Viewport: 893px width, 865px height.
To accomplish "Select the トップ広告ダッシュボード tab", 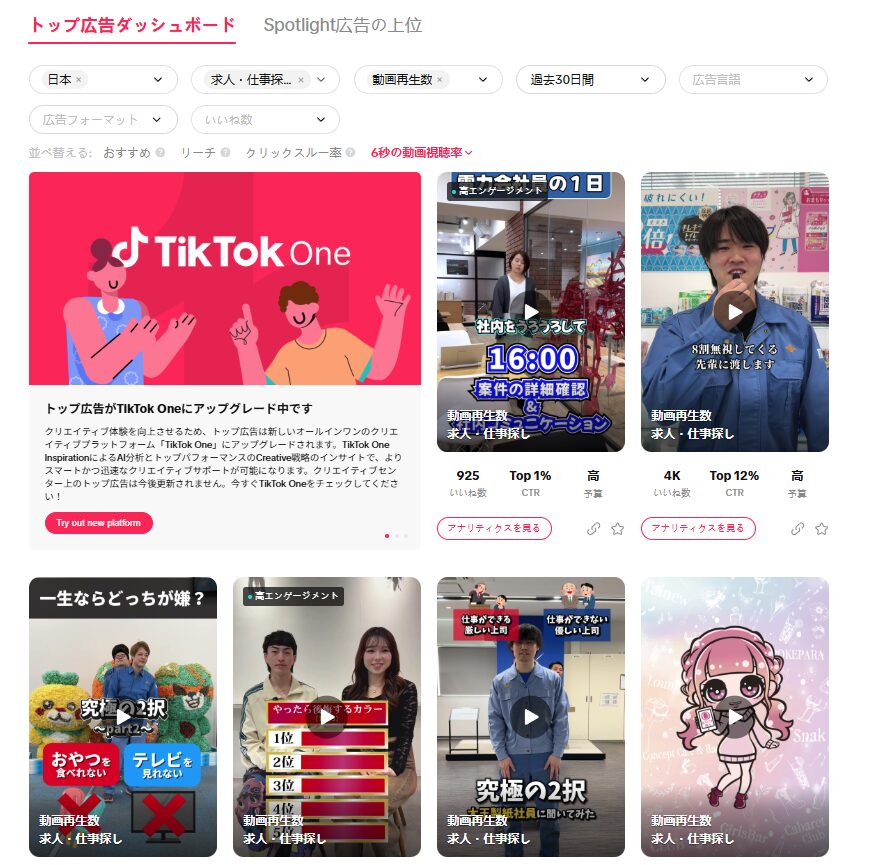I will pyautogui.click(x=132, y=25).
